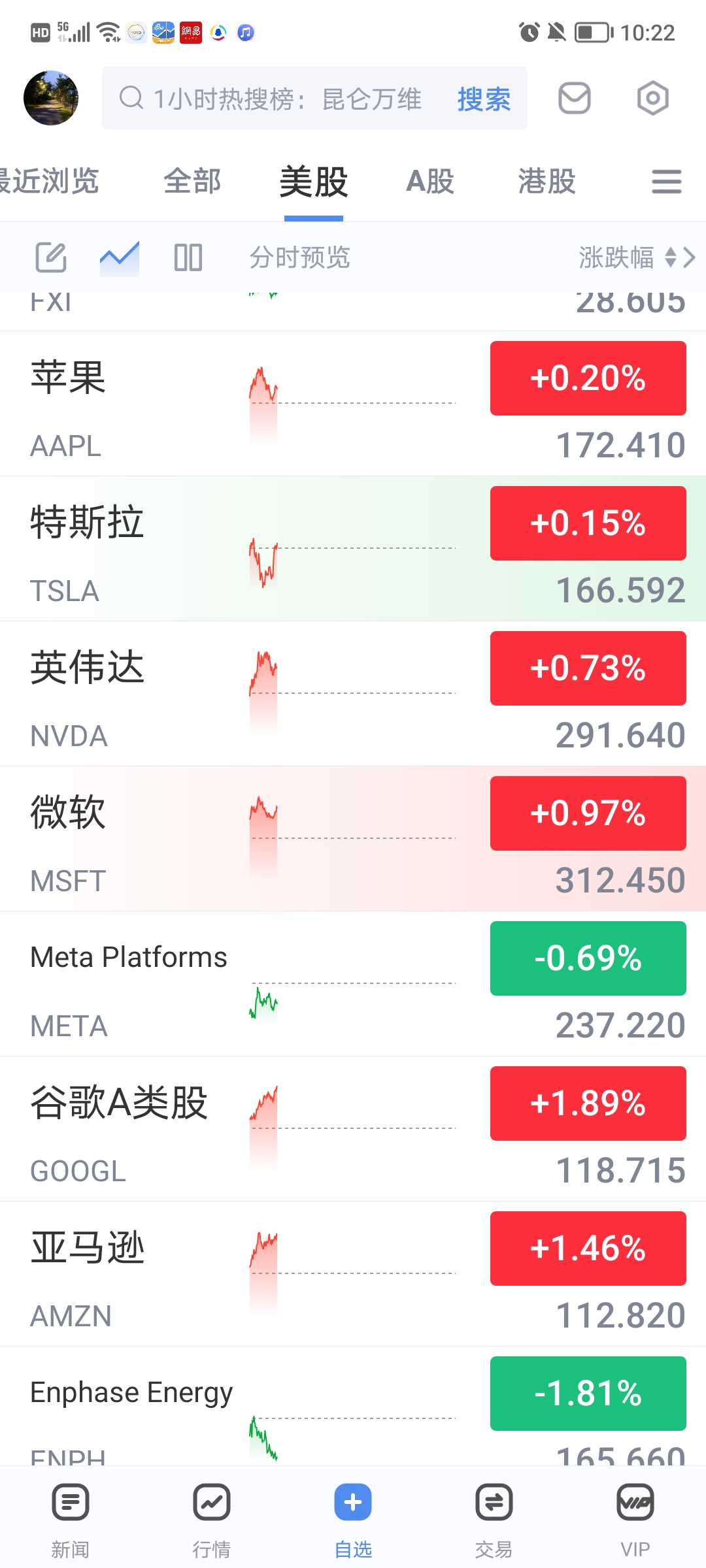The width and height of the screenshot is (706, 1568).
Task: Open the 谷歌A类股 GOOGL row
Action: coord(353,1129)
